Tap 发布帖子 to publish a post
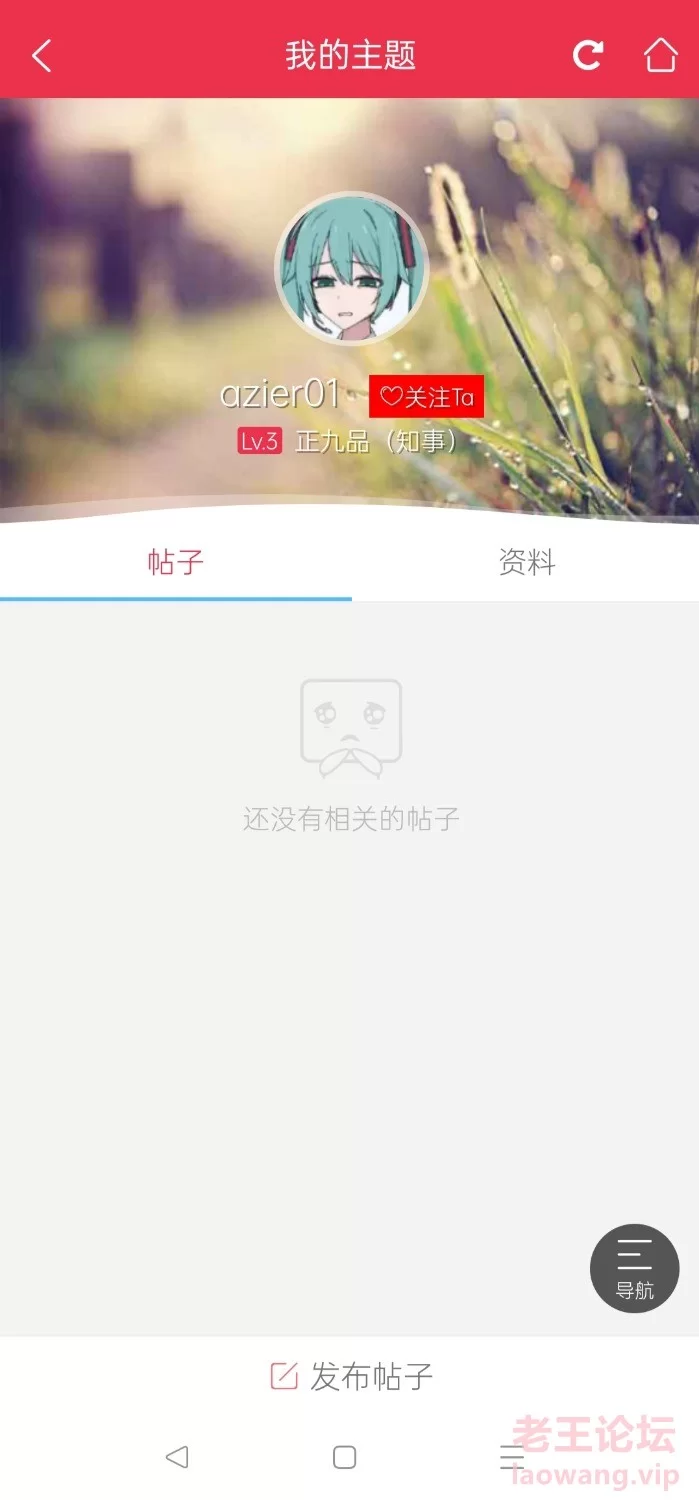 (x=351, y=1376)
